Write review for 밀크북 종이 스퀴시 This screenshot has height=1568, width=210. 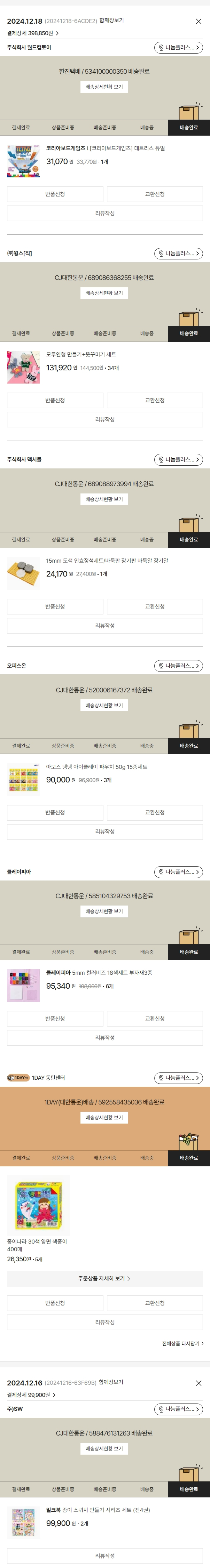point(105,1556)
